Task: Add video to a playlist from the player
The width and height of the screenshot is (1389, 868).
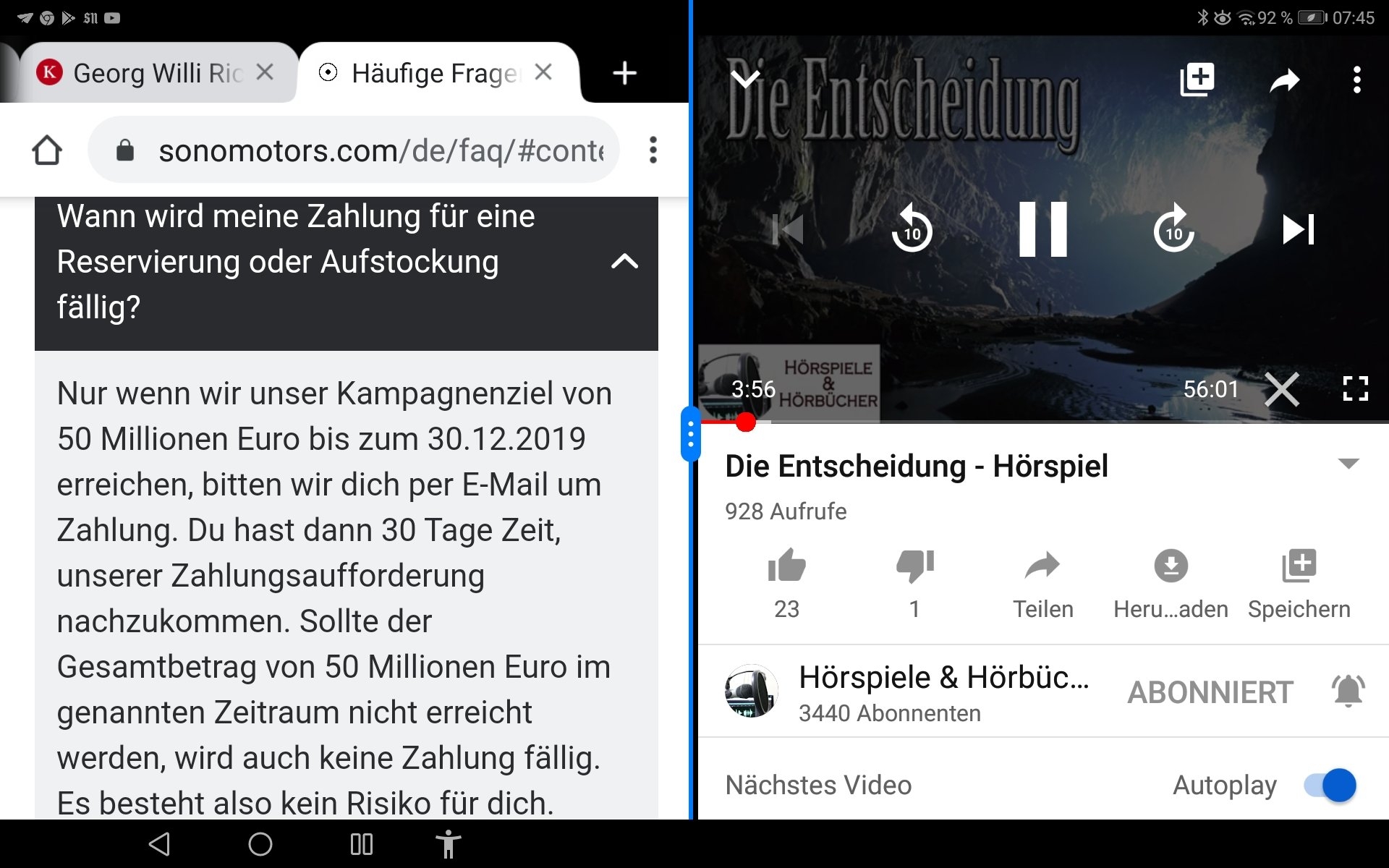Action: pyautogui.click(x=1197, y=79)
